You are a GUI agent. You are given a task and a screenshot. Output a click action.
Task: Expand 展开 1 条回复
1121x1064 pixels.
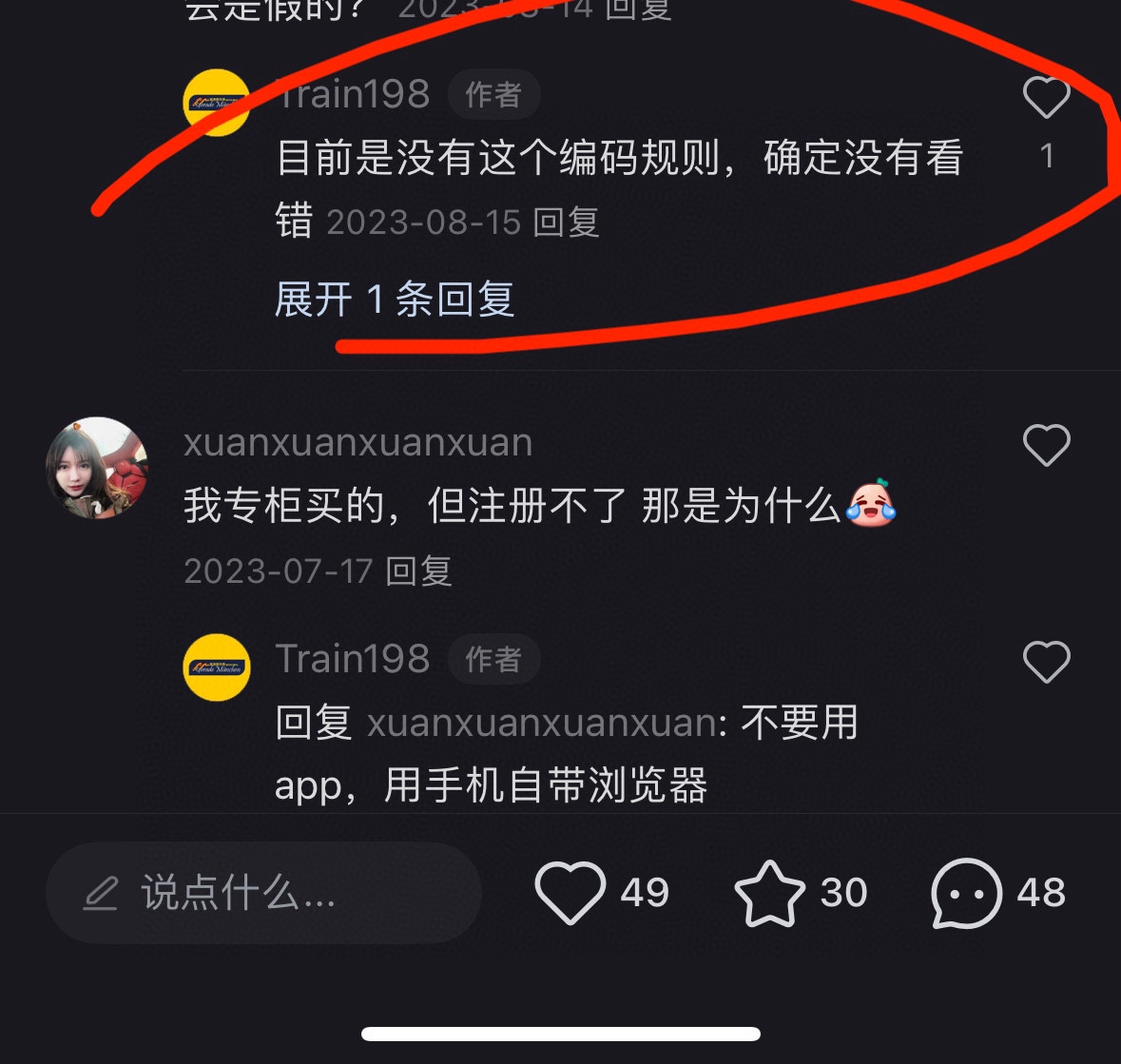[395, 300]
